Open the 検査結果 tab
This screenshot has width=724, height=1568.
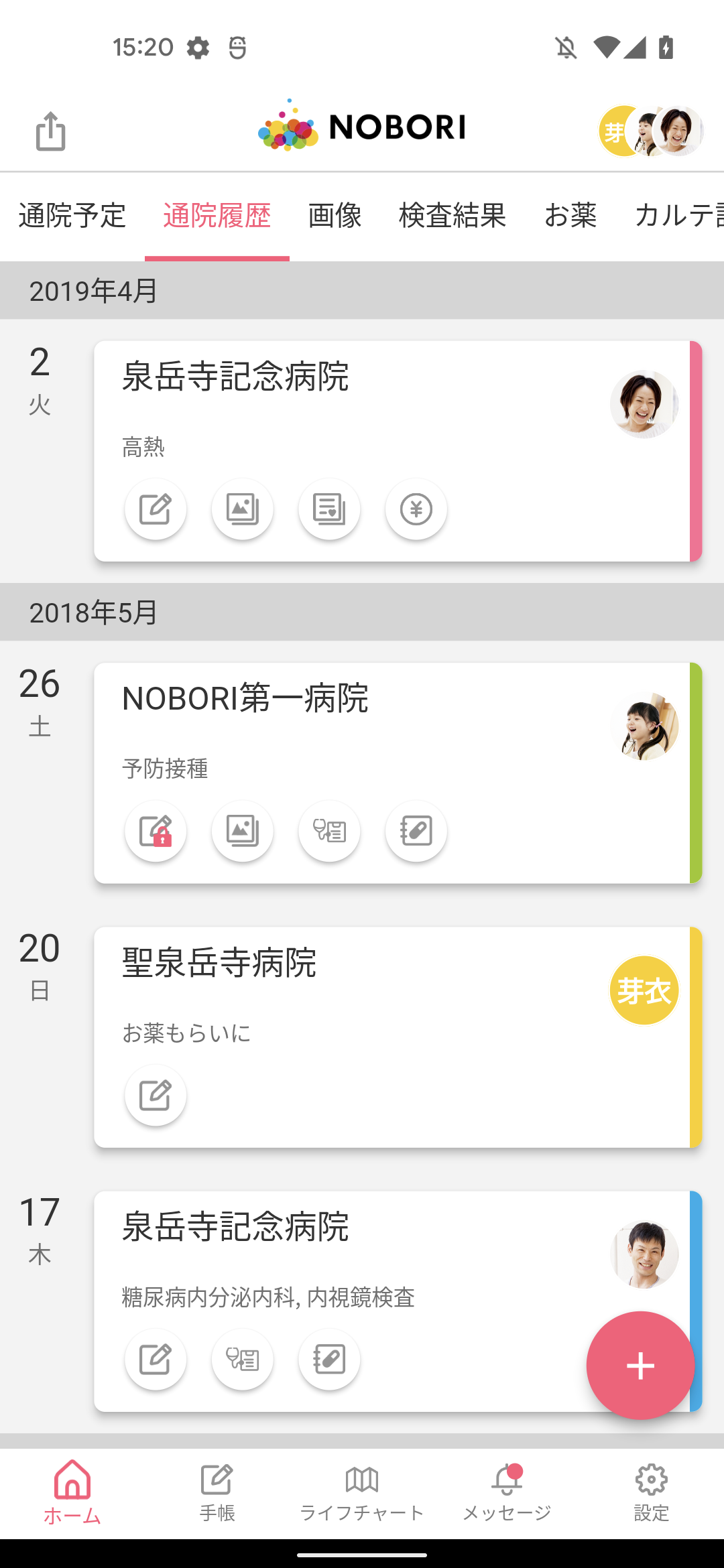[452, 216]
